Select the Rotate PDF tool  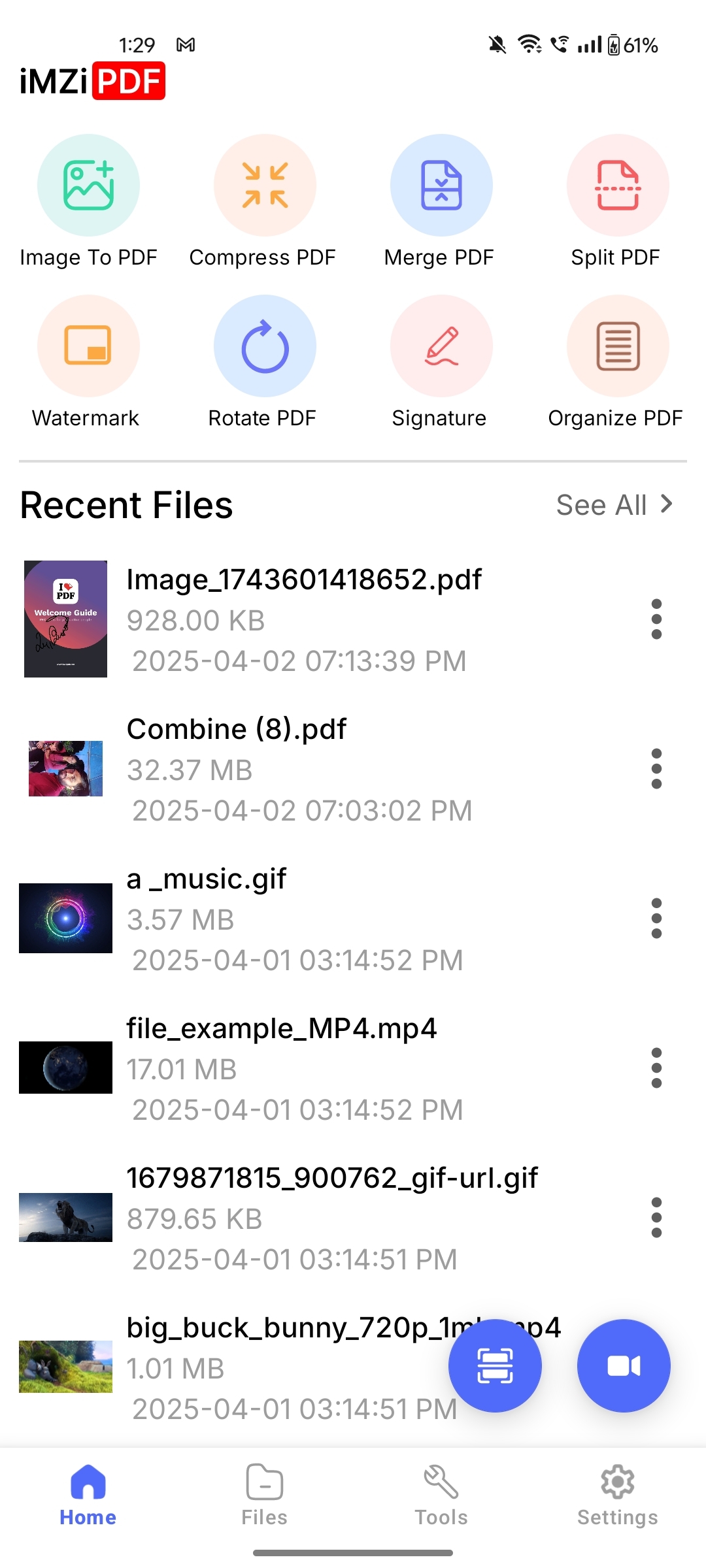(265, 346)
